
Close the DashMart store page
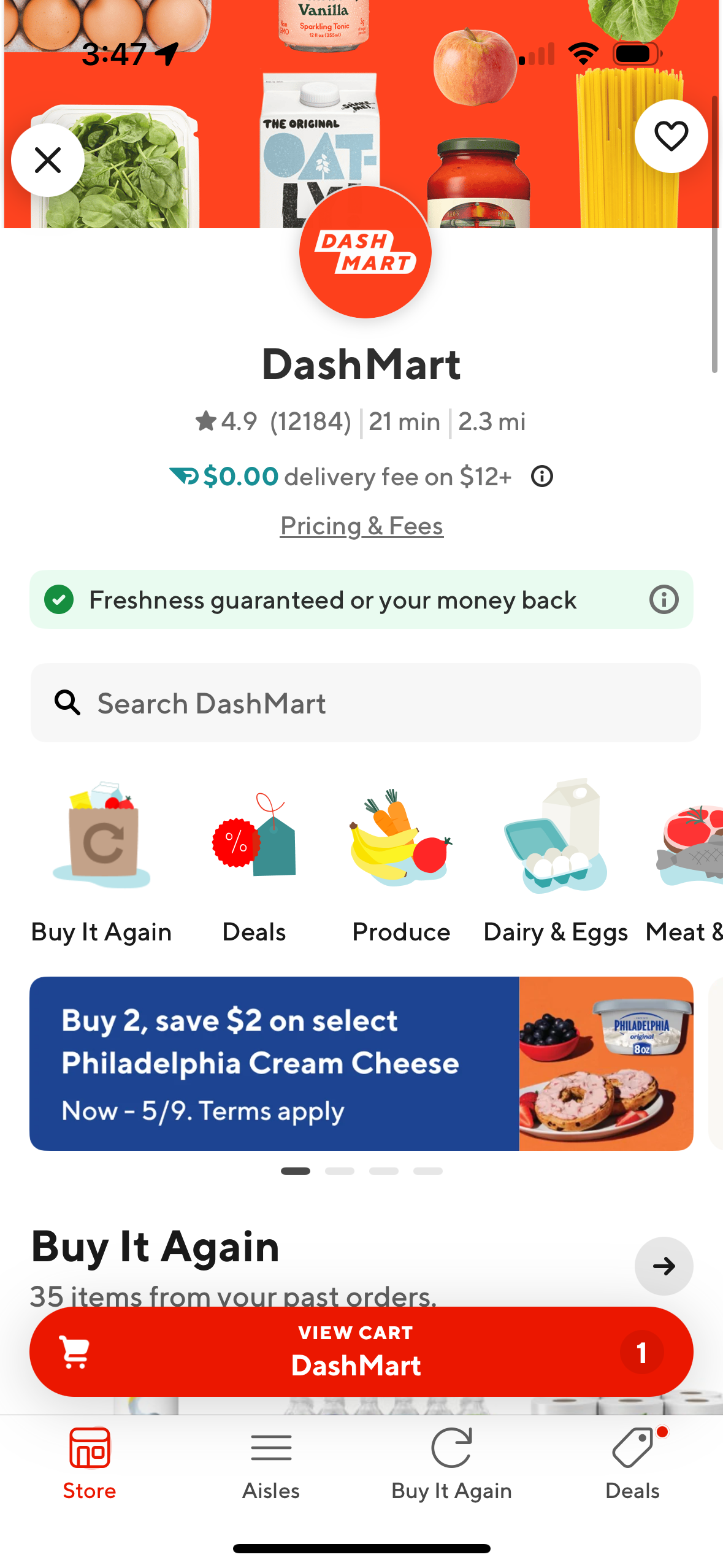tap(48, 160)
